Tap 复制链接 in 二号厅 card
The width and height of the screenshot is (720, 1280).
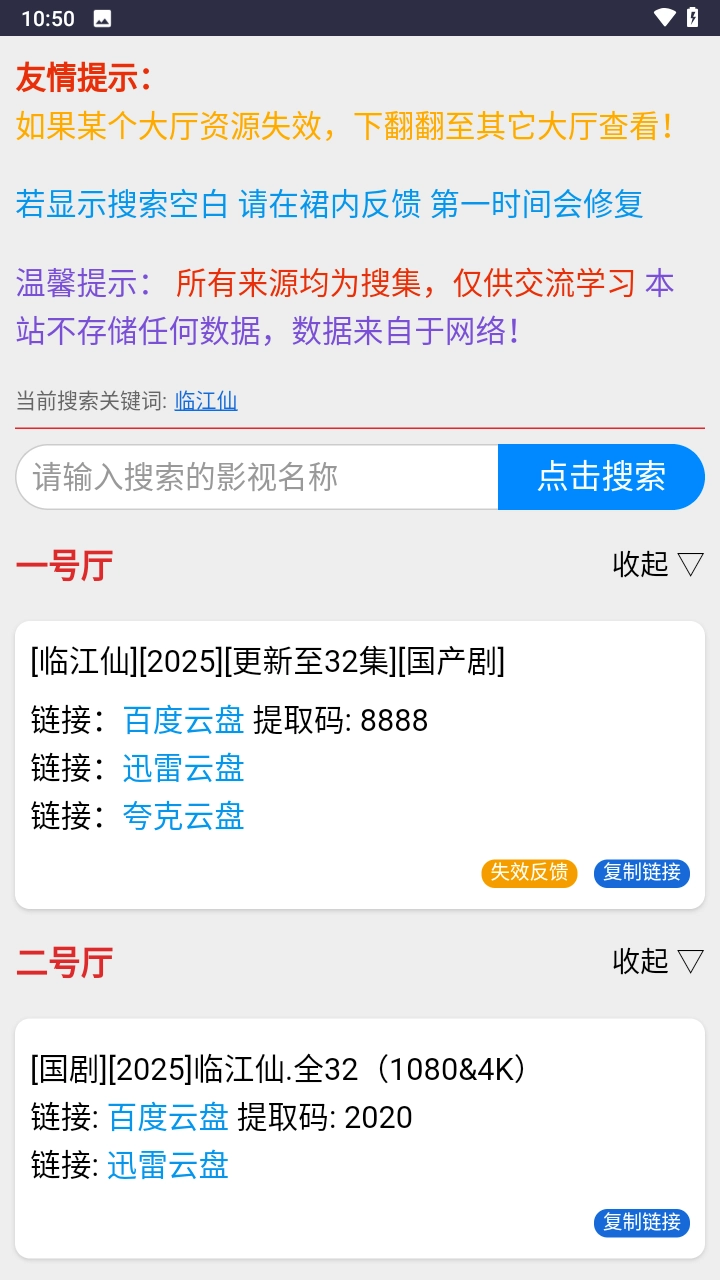(641, 1223)
